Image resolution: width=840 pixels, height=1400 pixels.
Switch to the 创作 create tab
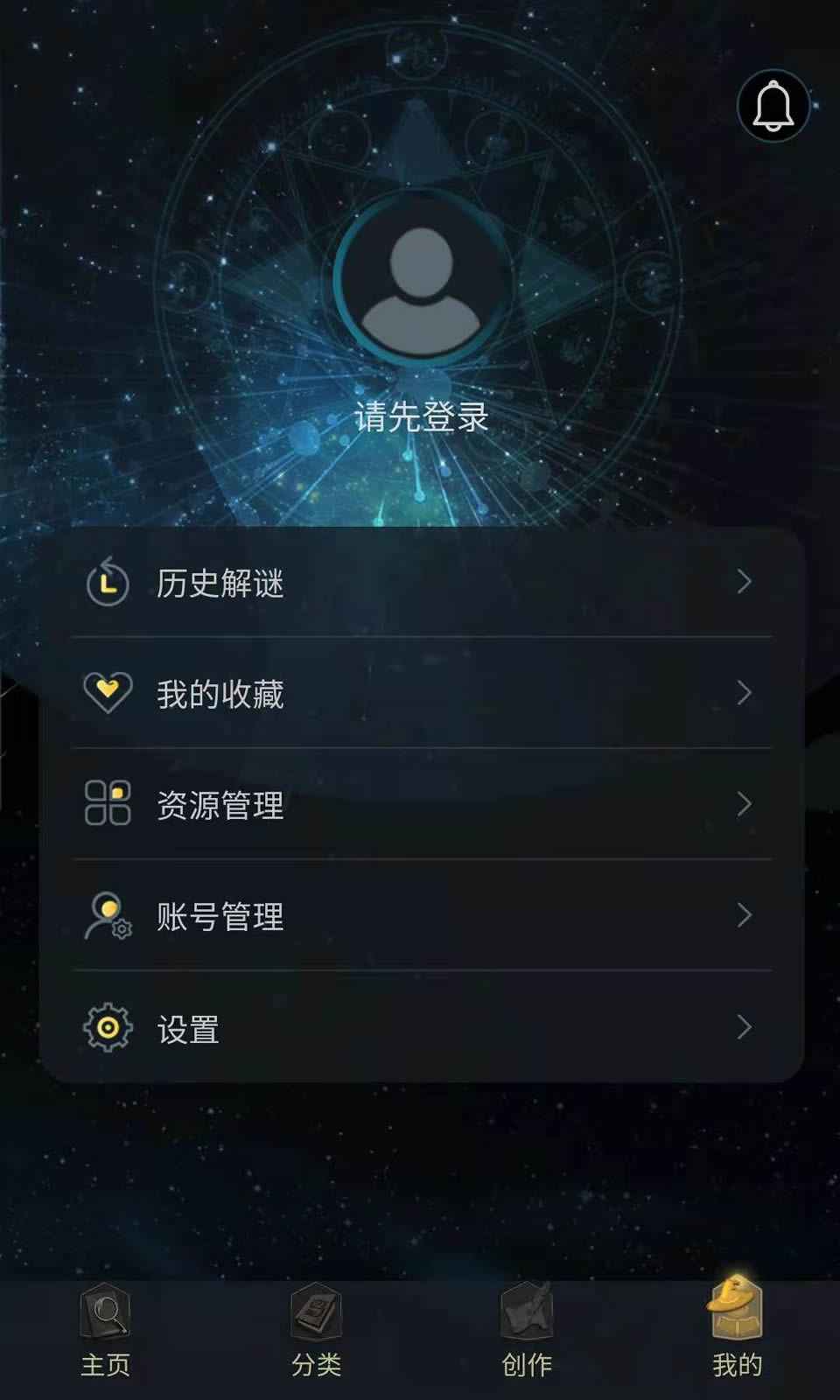[527, 1332]
